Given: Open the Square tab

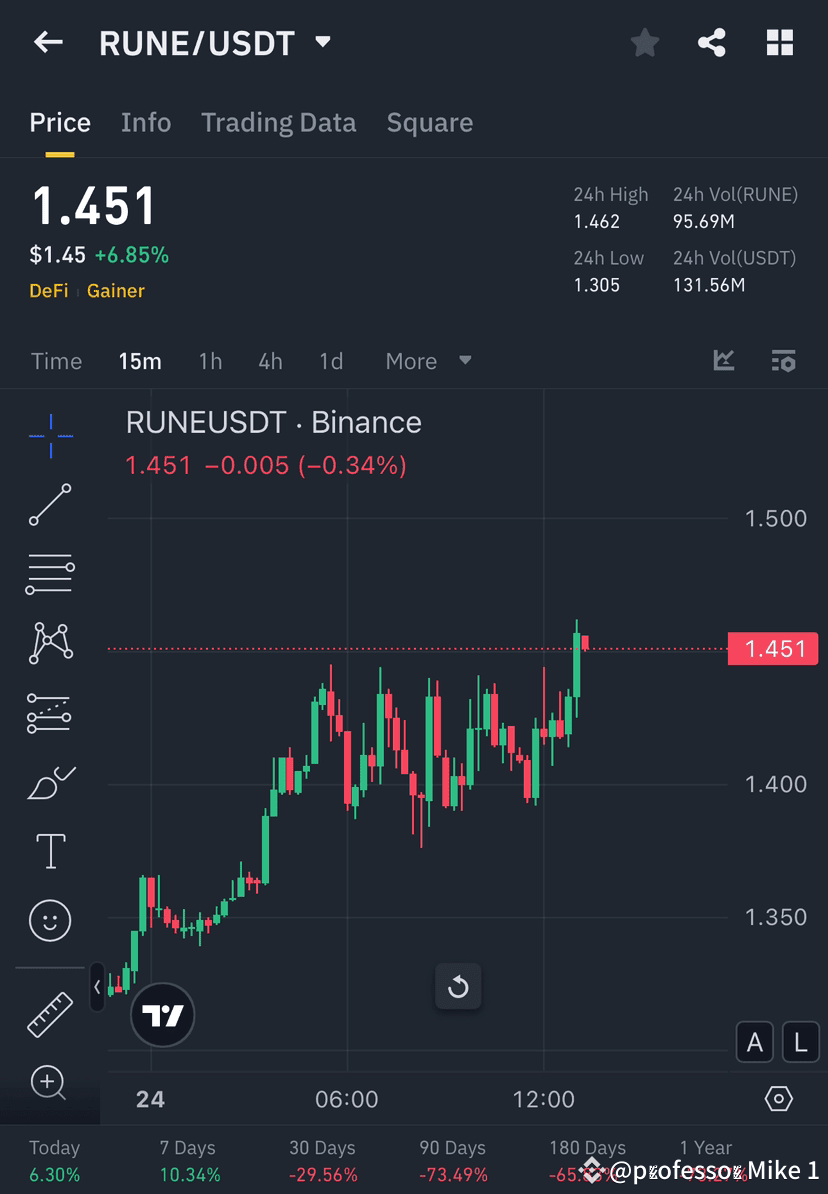Looking at the screenshot, I should 429,122.
